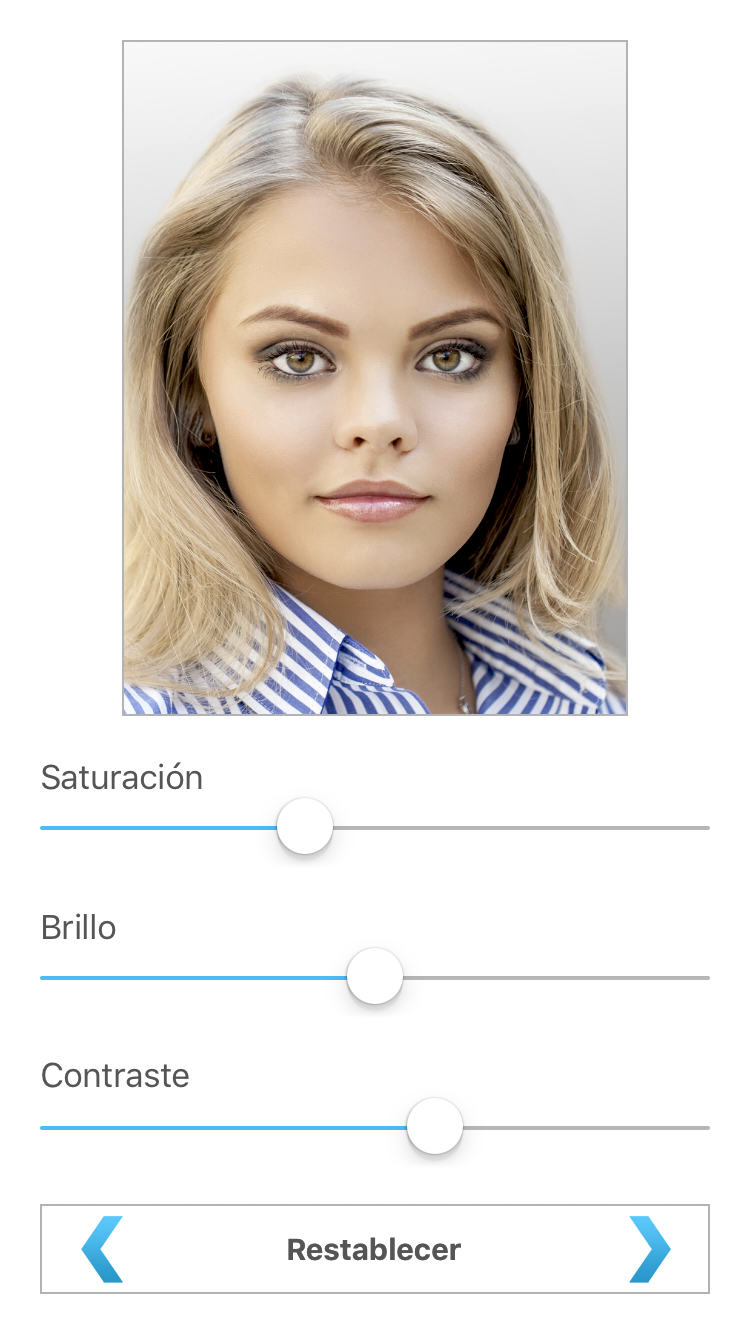The image size is (750, 1334).
Task: Go back with the left blue arrow
Action: click(x=102, y=1249)
